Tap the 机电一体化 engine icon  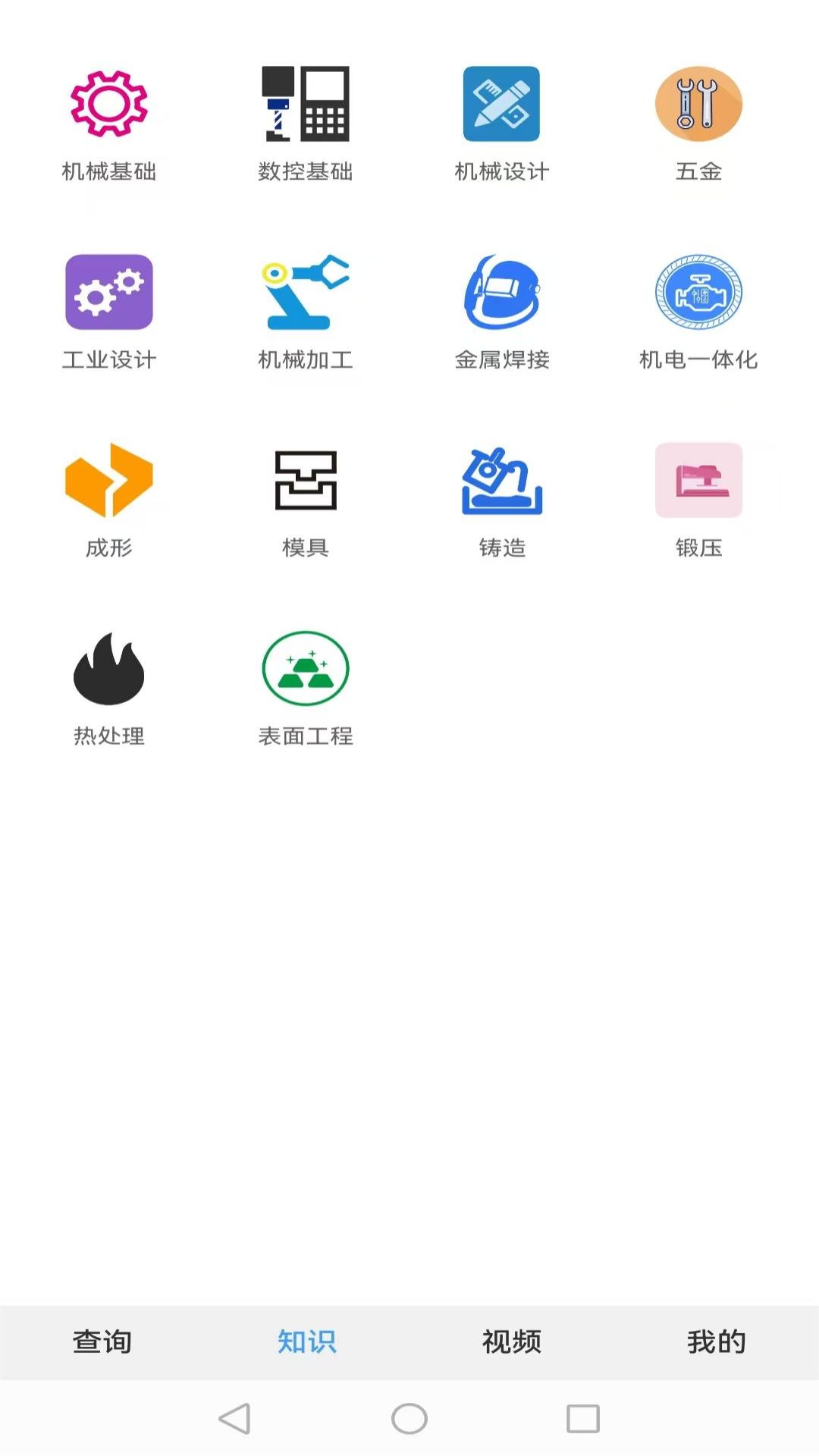[699, 293]
